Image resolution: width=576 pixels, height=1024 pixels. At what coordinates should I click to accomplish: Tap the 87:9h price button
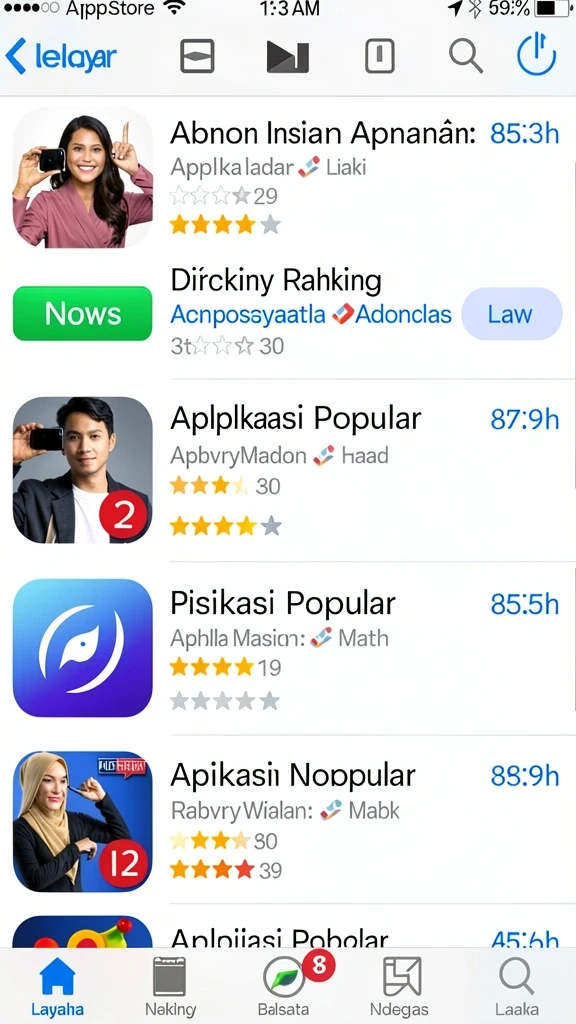tap(524, 420)
